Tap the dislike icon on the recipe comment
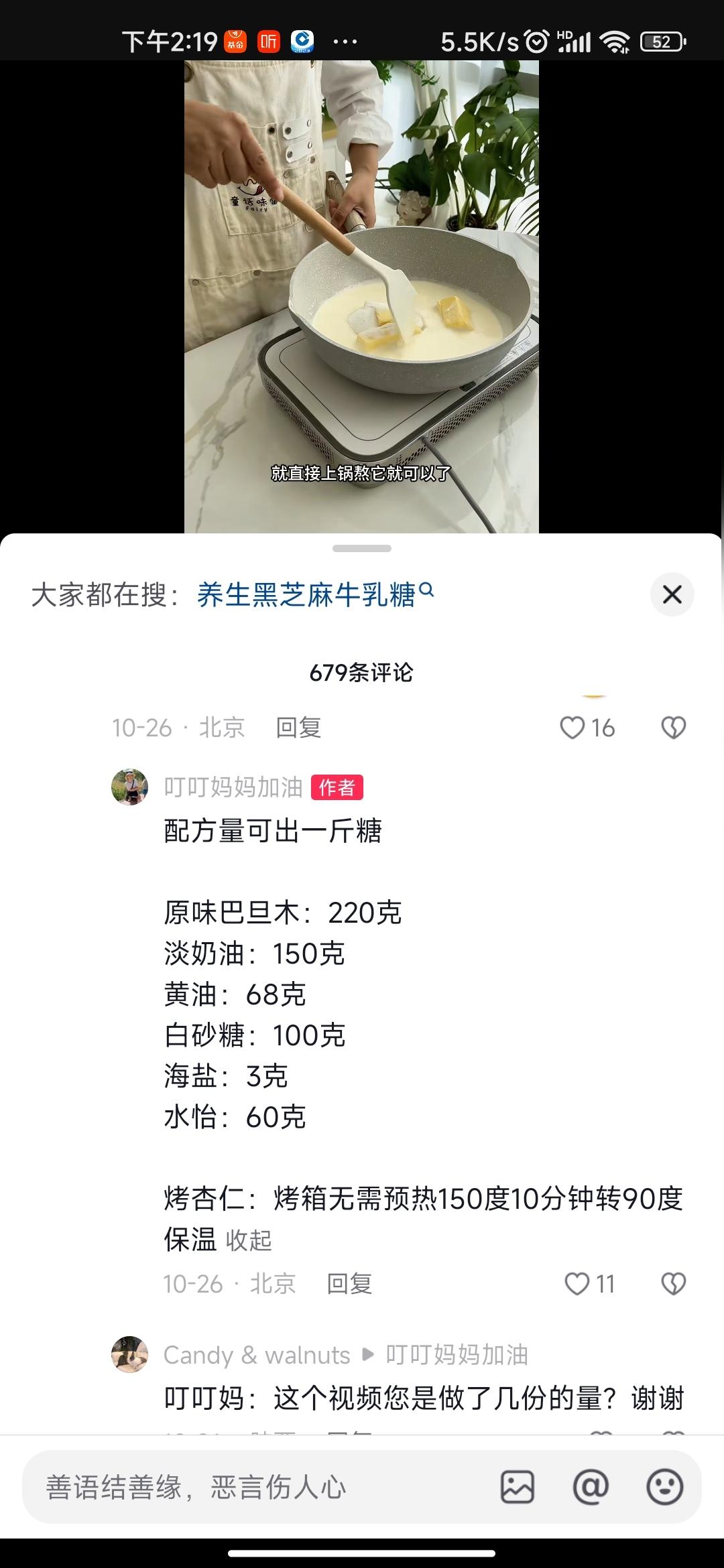724x1568 pixels. 672,1283
